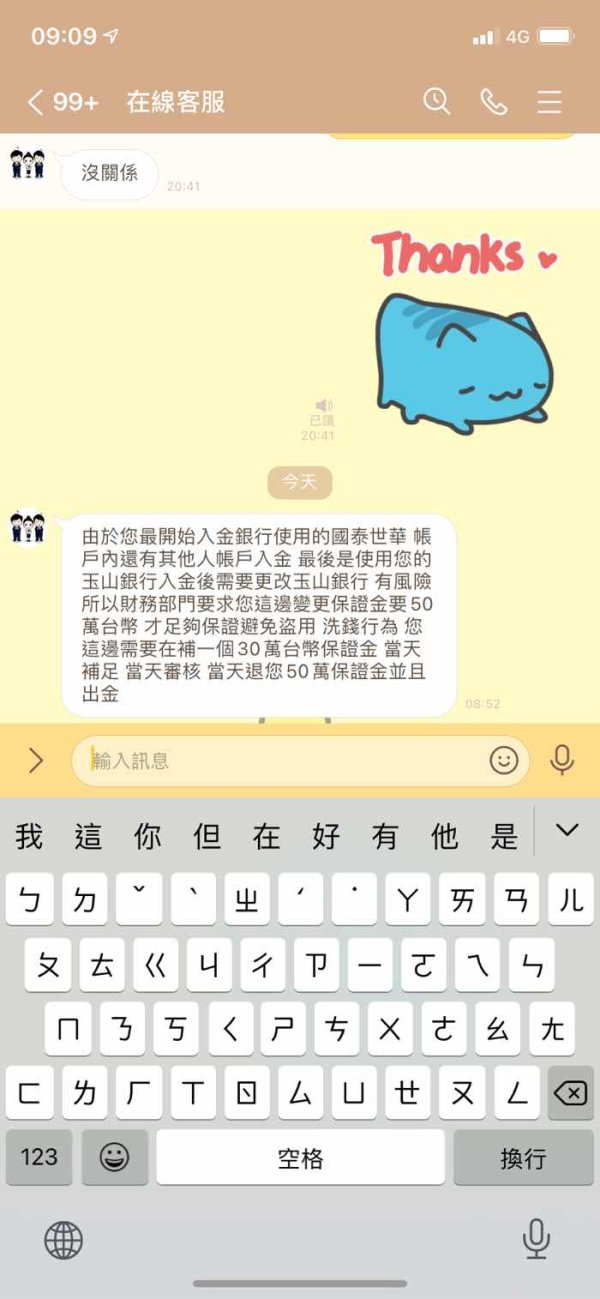
Task: Open the chat menu icon
Action: (x=549, y=101)
